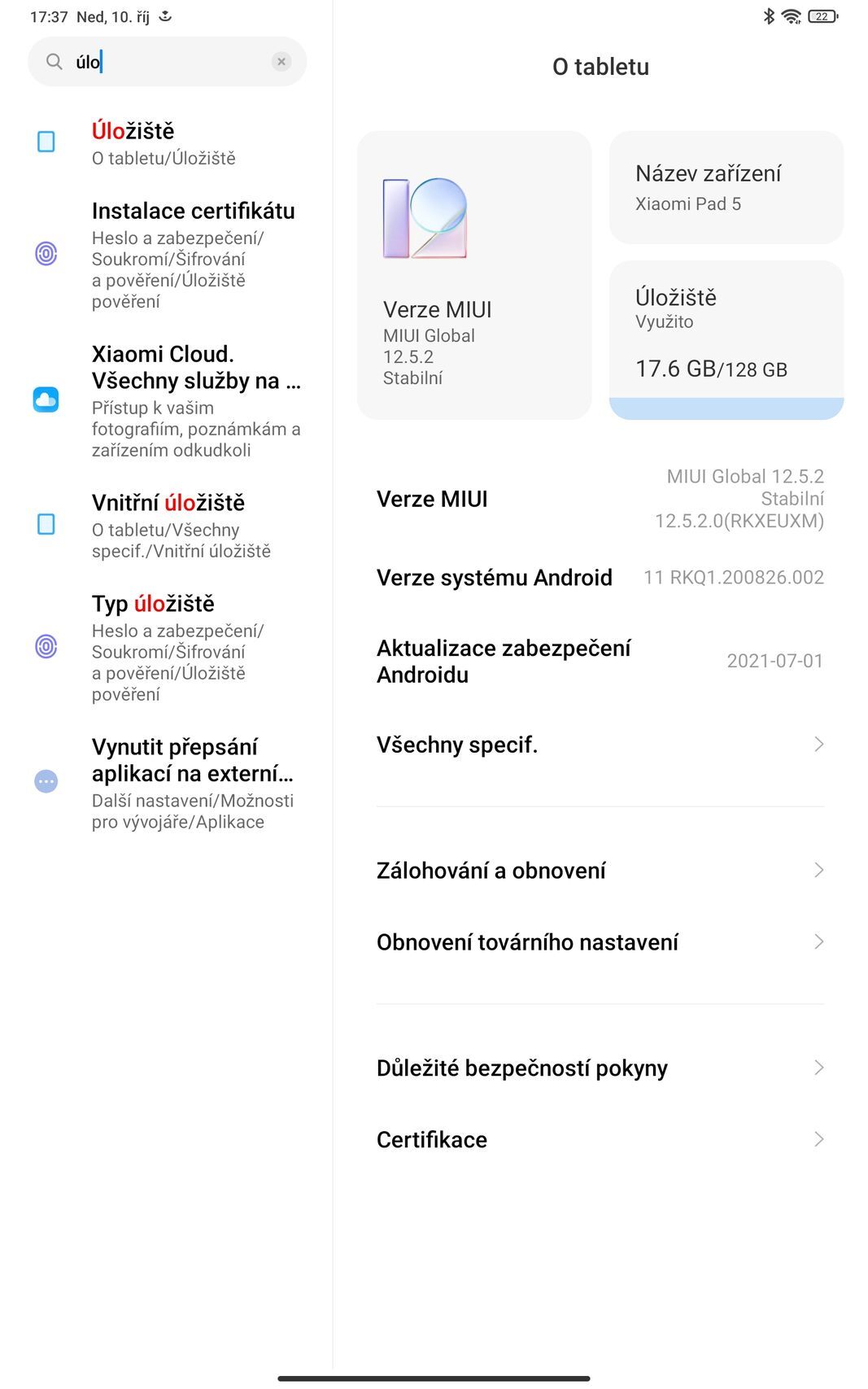Select the blue storage icon next to Úložiště
This screenshot has width=868, height=1389.
pos(46,141)
